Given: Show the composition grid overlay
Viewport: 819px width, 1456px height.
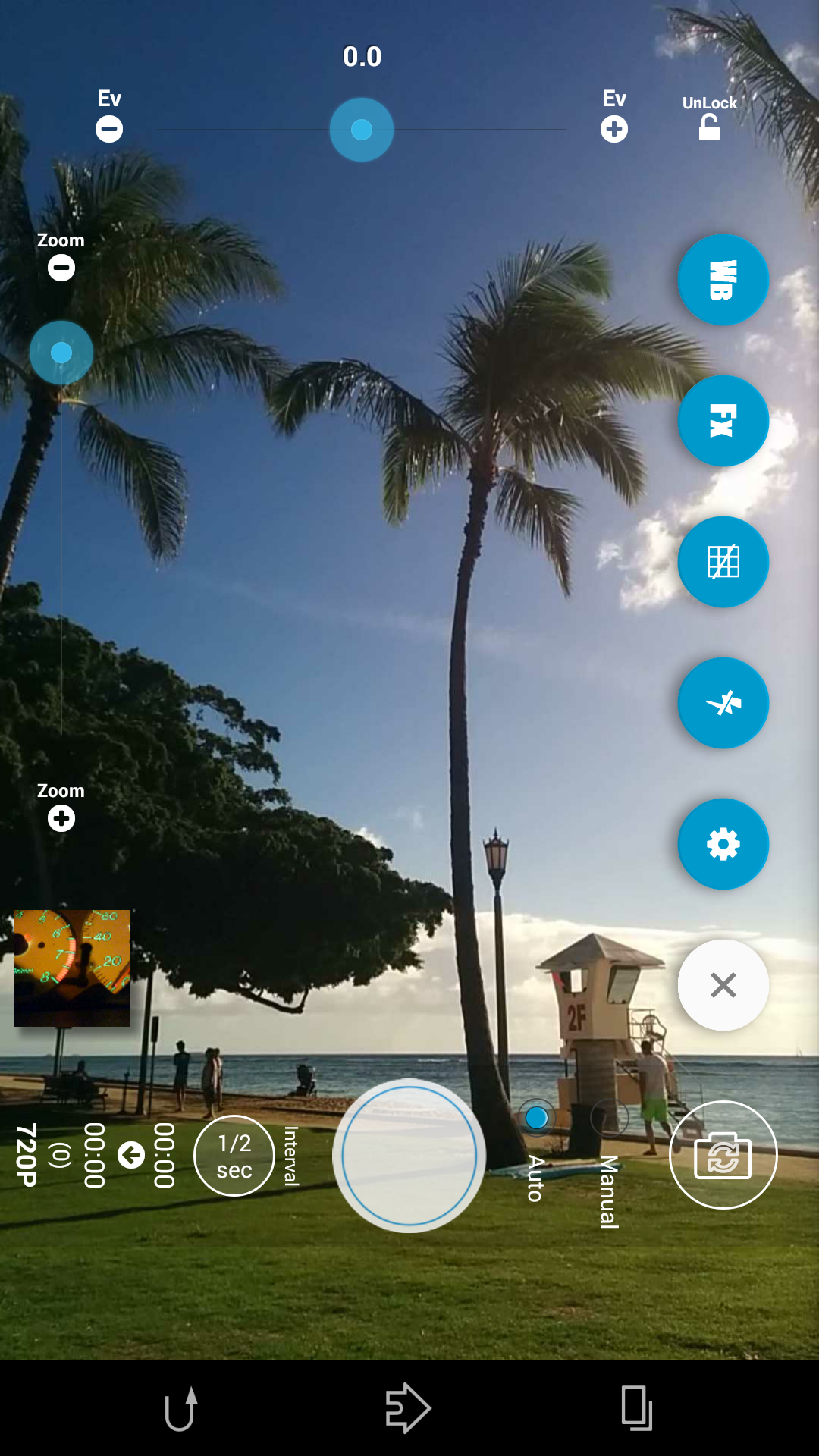Looking at the screenshot, I should point(722,562).
